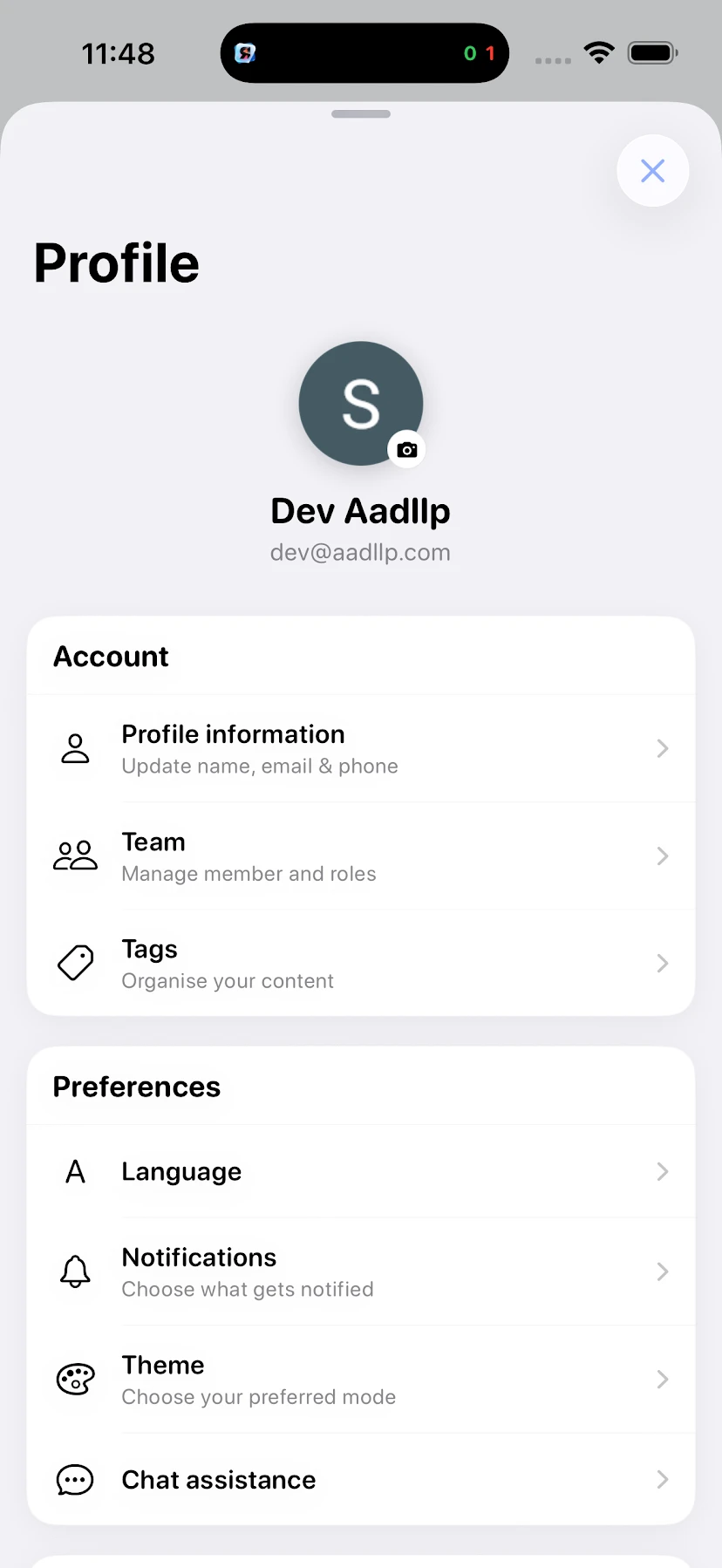Open the Team settings row
The width and height of the screenshot is (722, 1568).
pyautogui.click(x=361, y=856)
